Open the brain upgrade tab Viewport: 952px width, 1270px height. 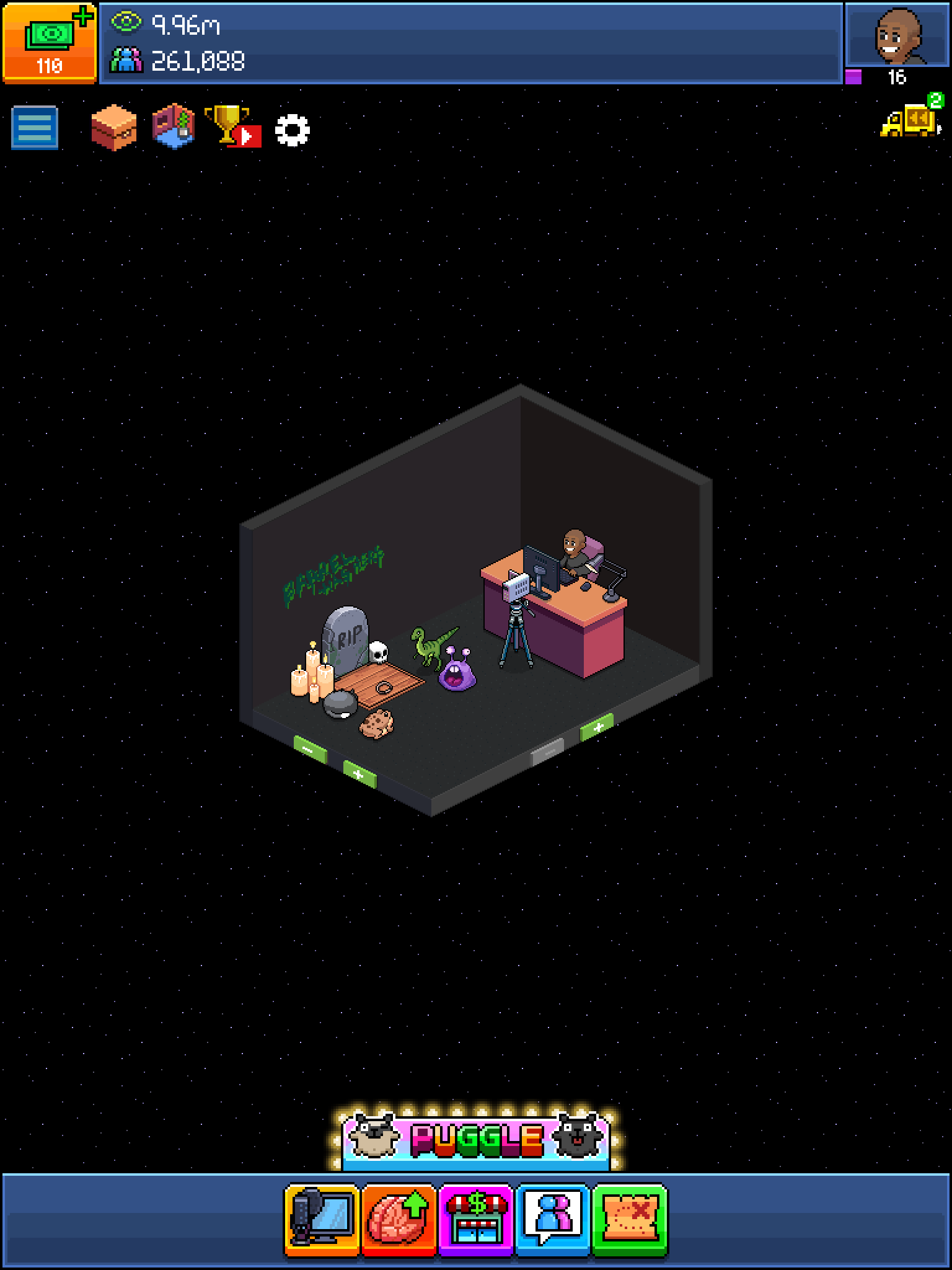[x=399, y=1220]
